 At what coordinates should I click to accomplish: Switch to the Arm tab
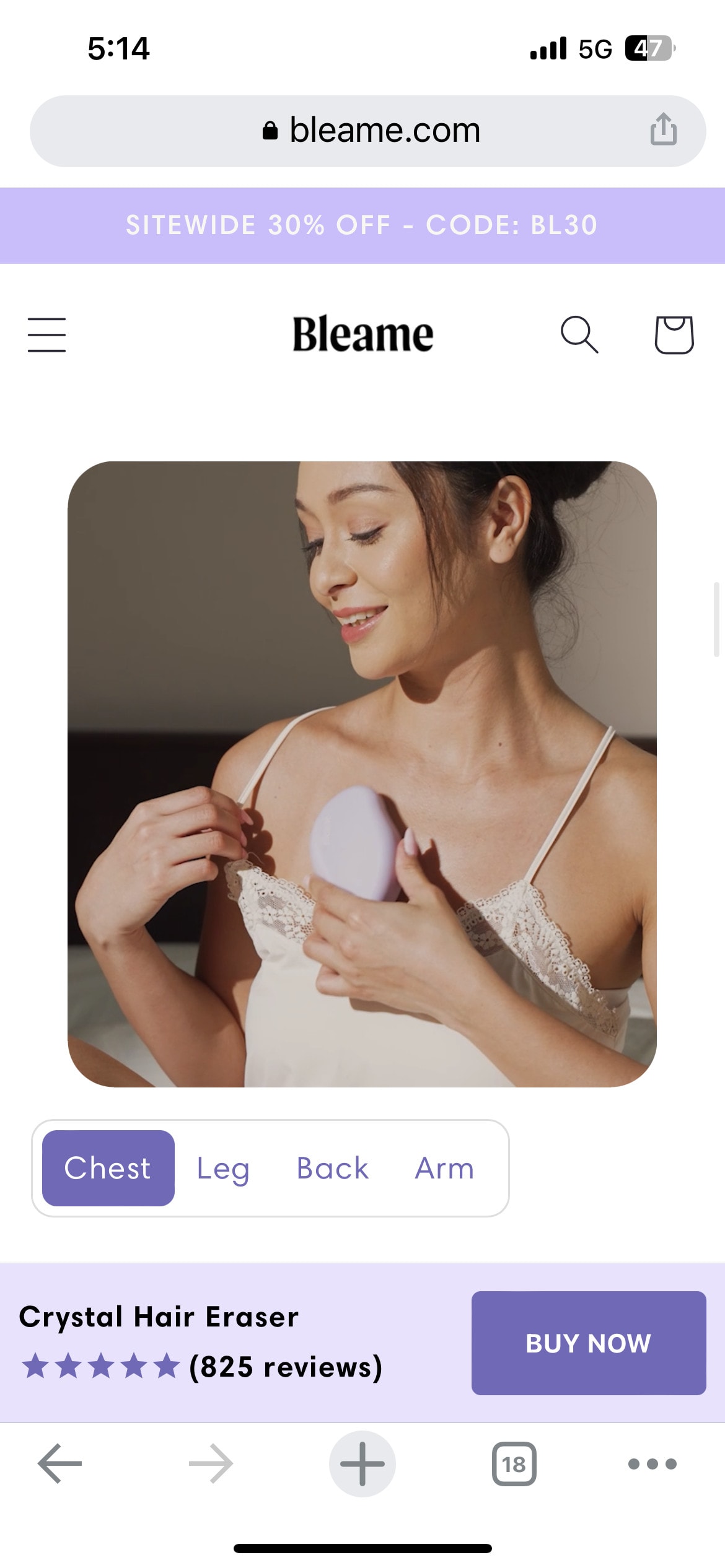pos(444,1169)
